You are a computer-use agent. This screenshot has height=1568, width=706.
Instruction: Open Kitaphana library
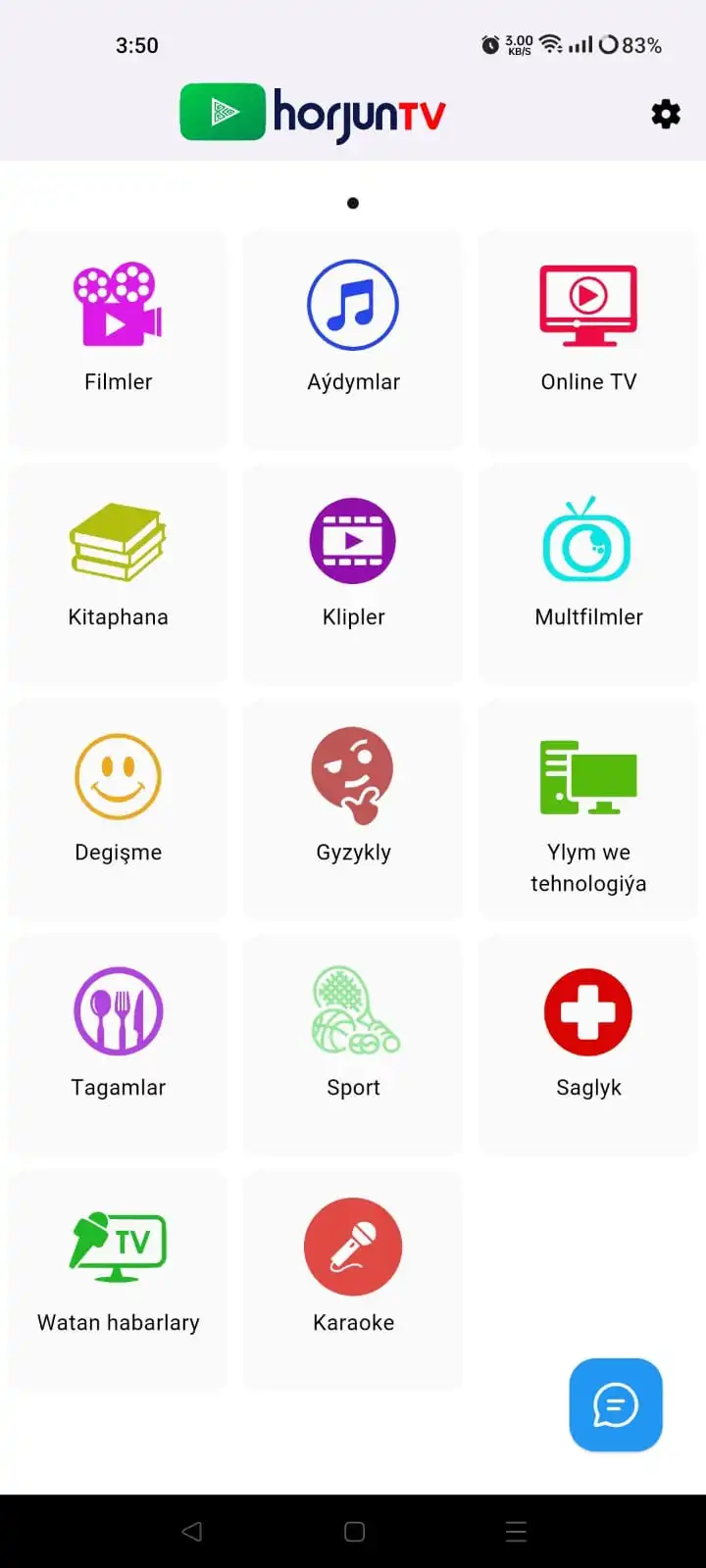click(118, 574)
